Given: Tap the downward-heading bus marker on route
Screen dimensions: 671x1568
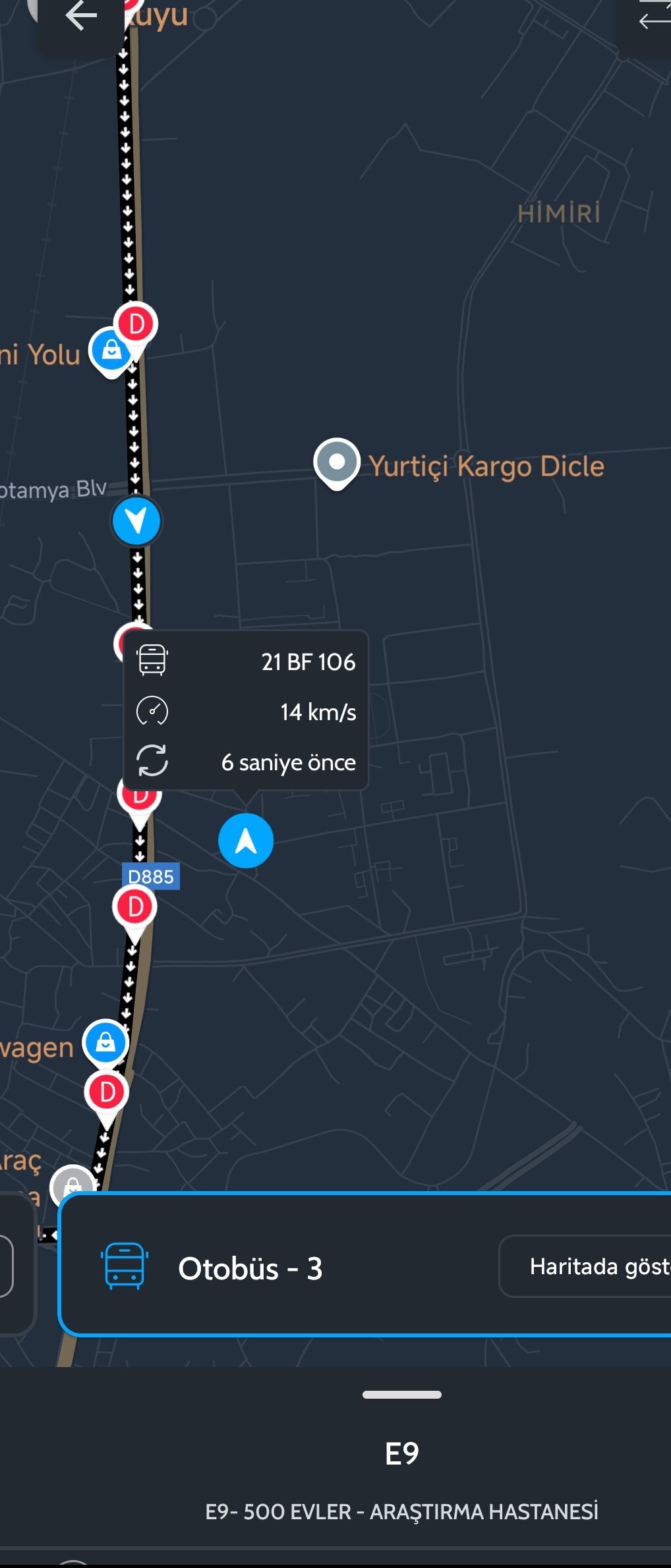Looking at the screenshot, I should (136, 521).
